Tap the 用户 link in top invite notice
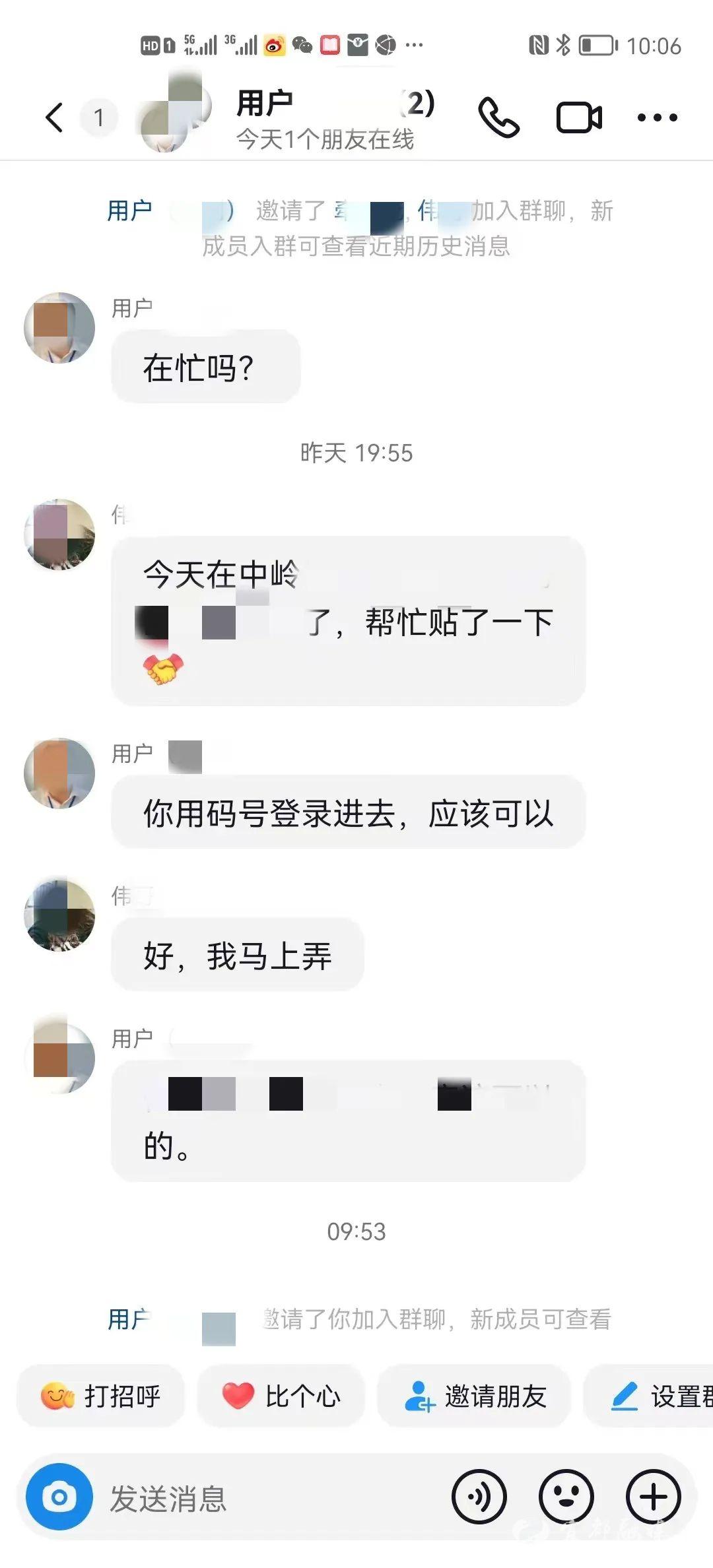This screenshot has width=713, height=1568. (130, 211)
